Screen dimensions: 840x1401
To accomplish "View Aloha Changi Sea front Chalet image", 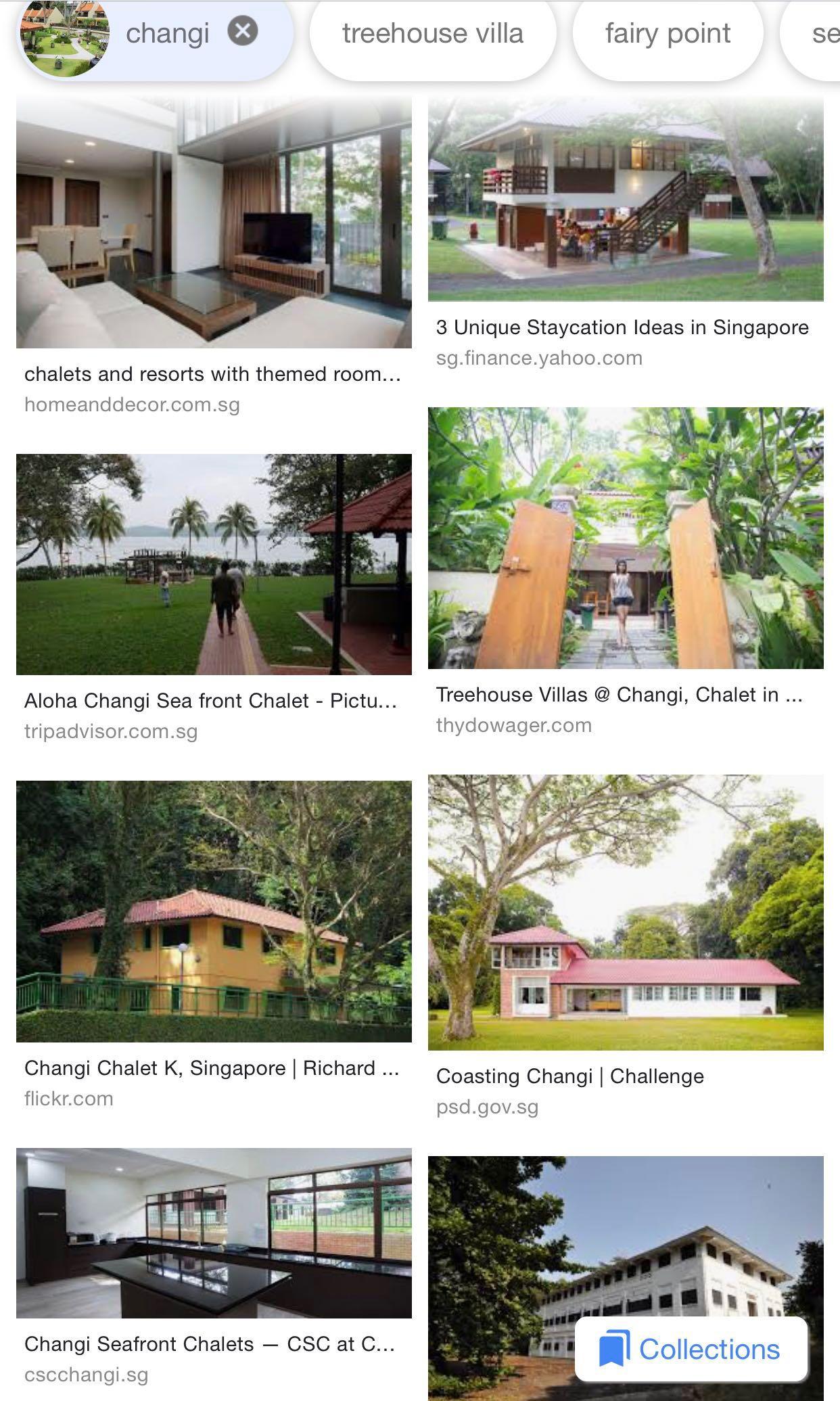I will point(214,564).
